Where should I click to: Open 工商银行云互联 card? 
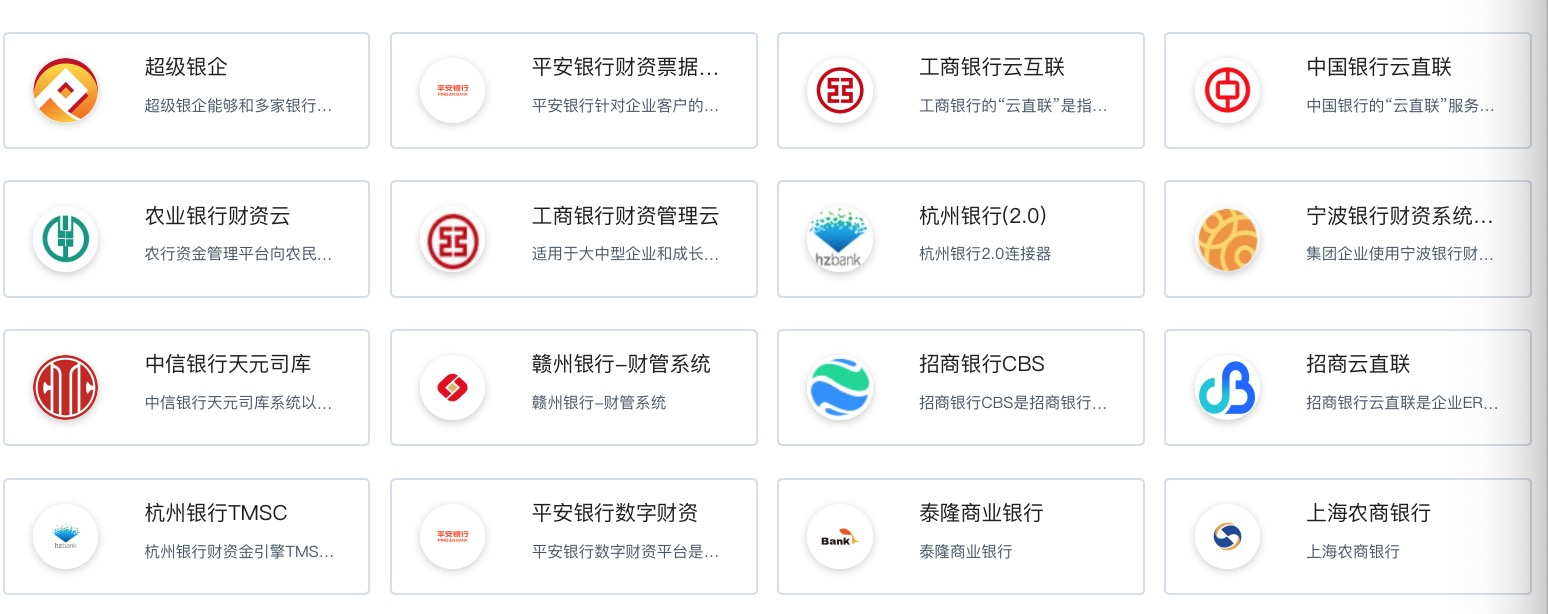tap(960, 90)
